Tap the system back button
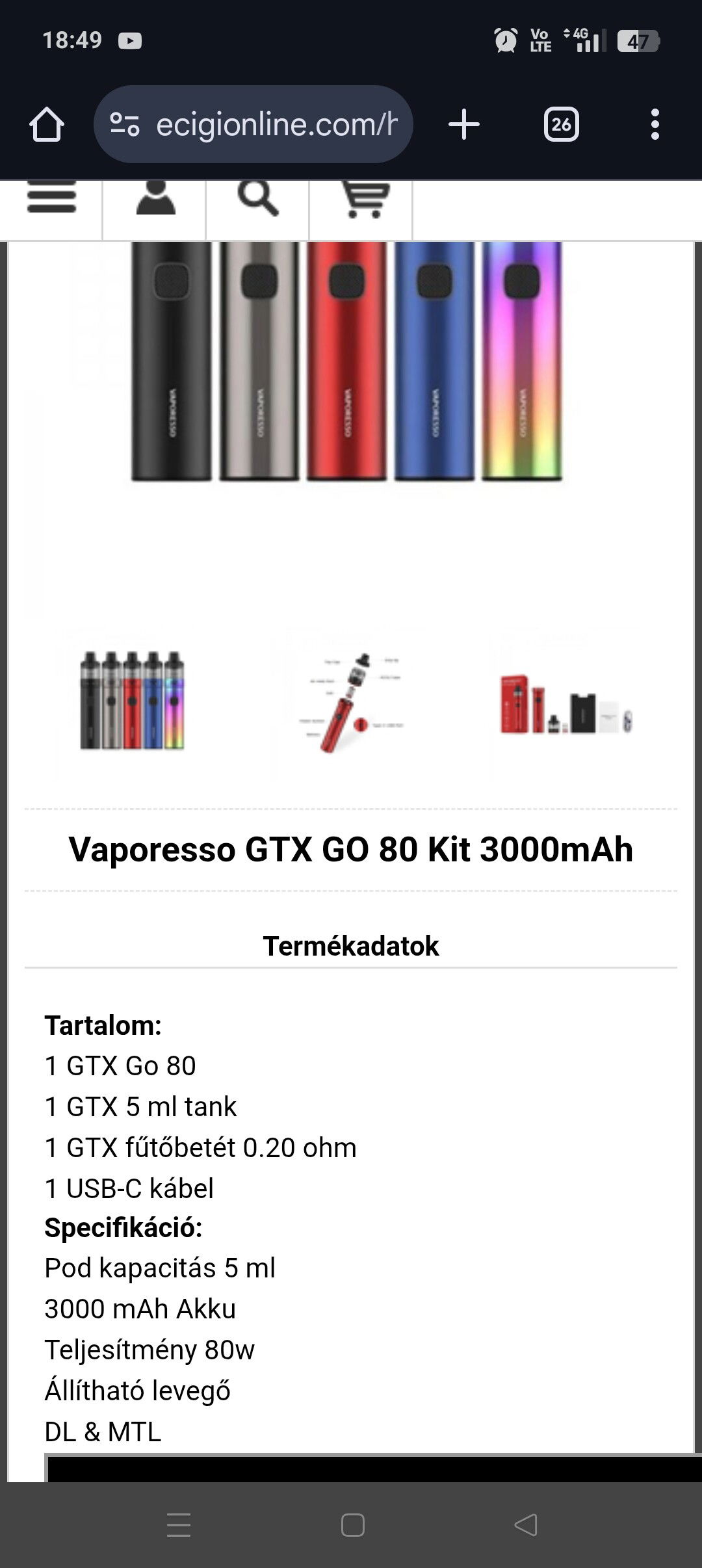 (526, 1525)
